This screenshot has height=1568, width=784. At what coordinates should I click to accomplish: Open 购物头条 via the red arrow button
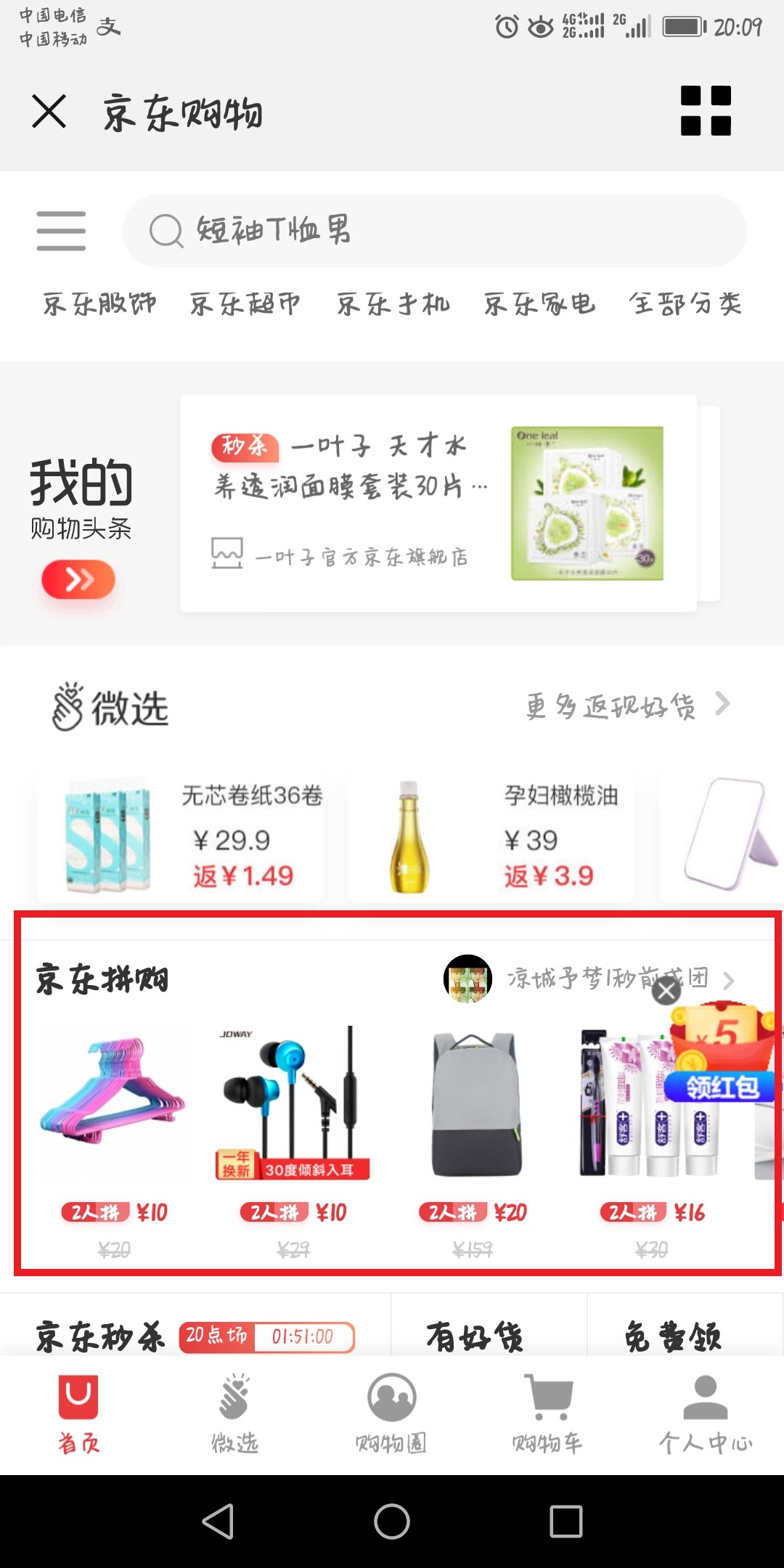78,579
